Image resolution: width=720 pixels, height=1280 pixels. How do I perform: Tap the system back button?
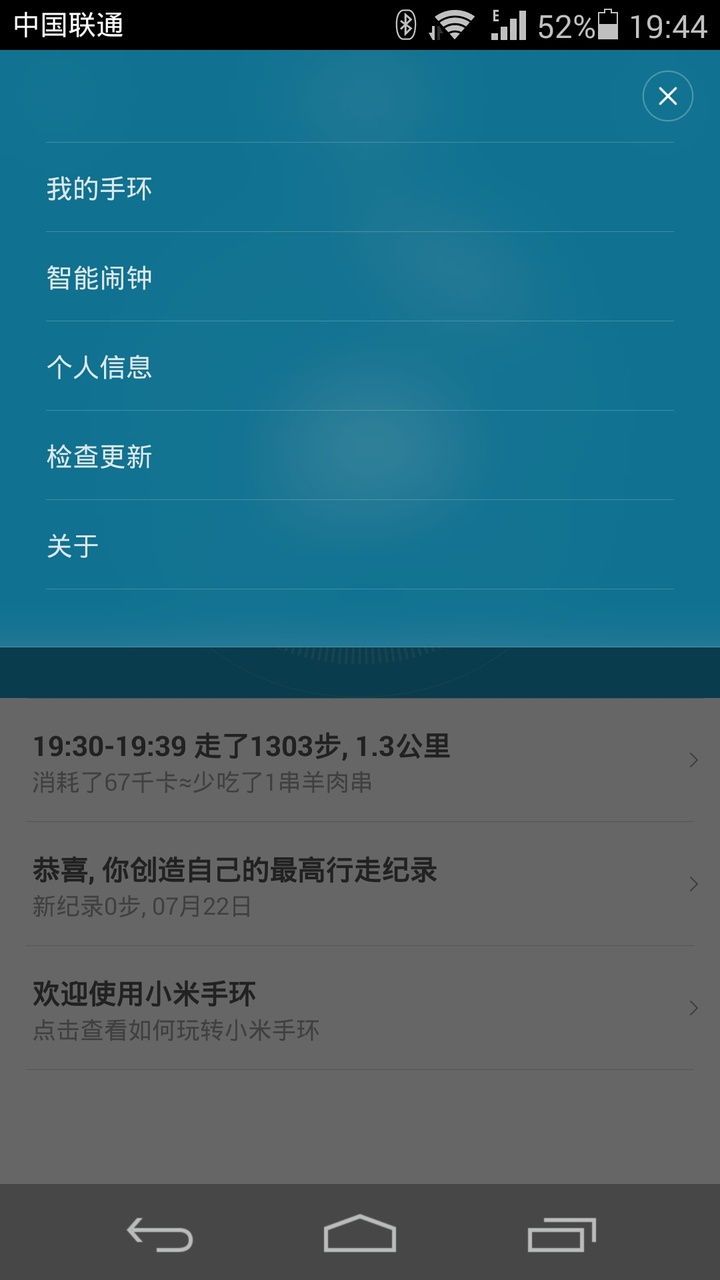point(160,1235)
